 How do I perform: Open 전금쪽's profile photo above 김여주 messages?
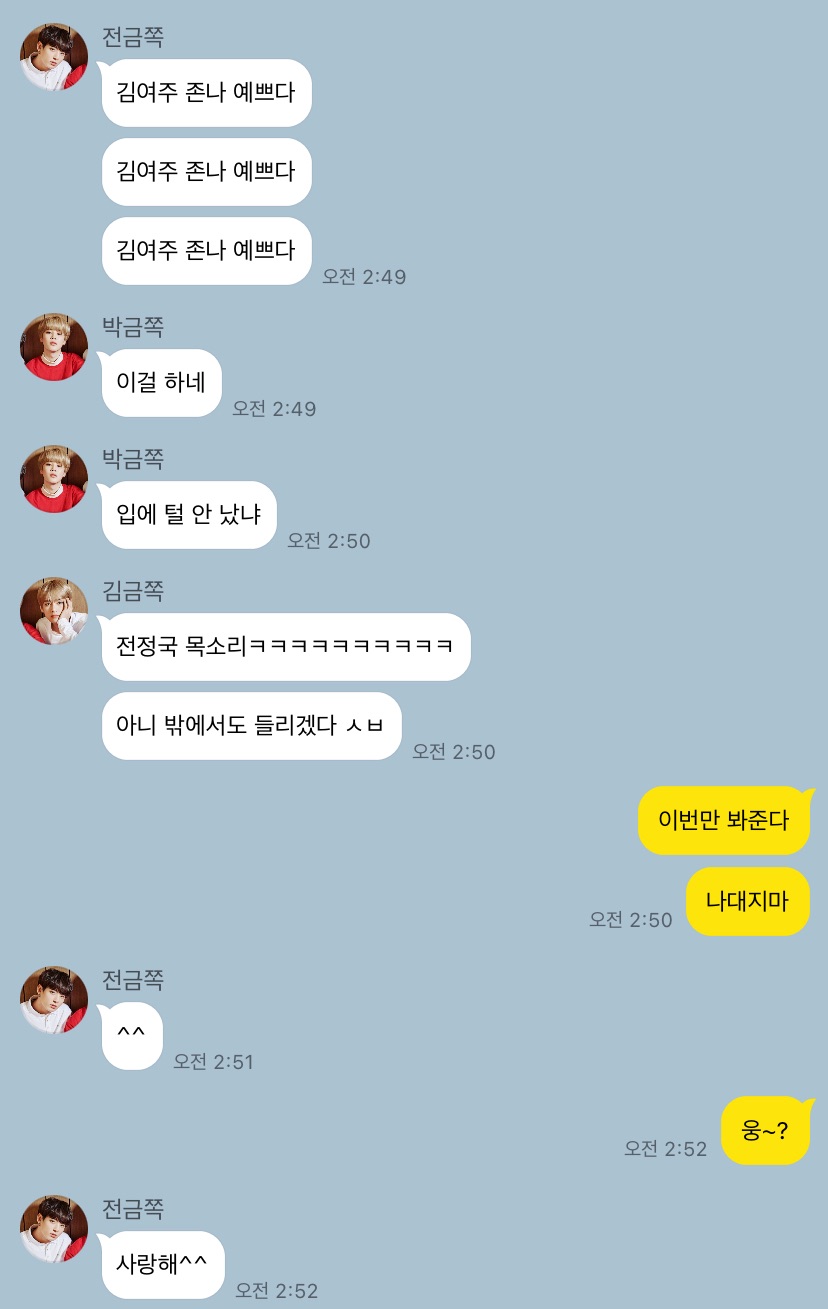[54, 57]
